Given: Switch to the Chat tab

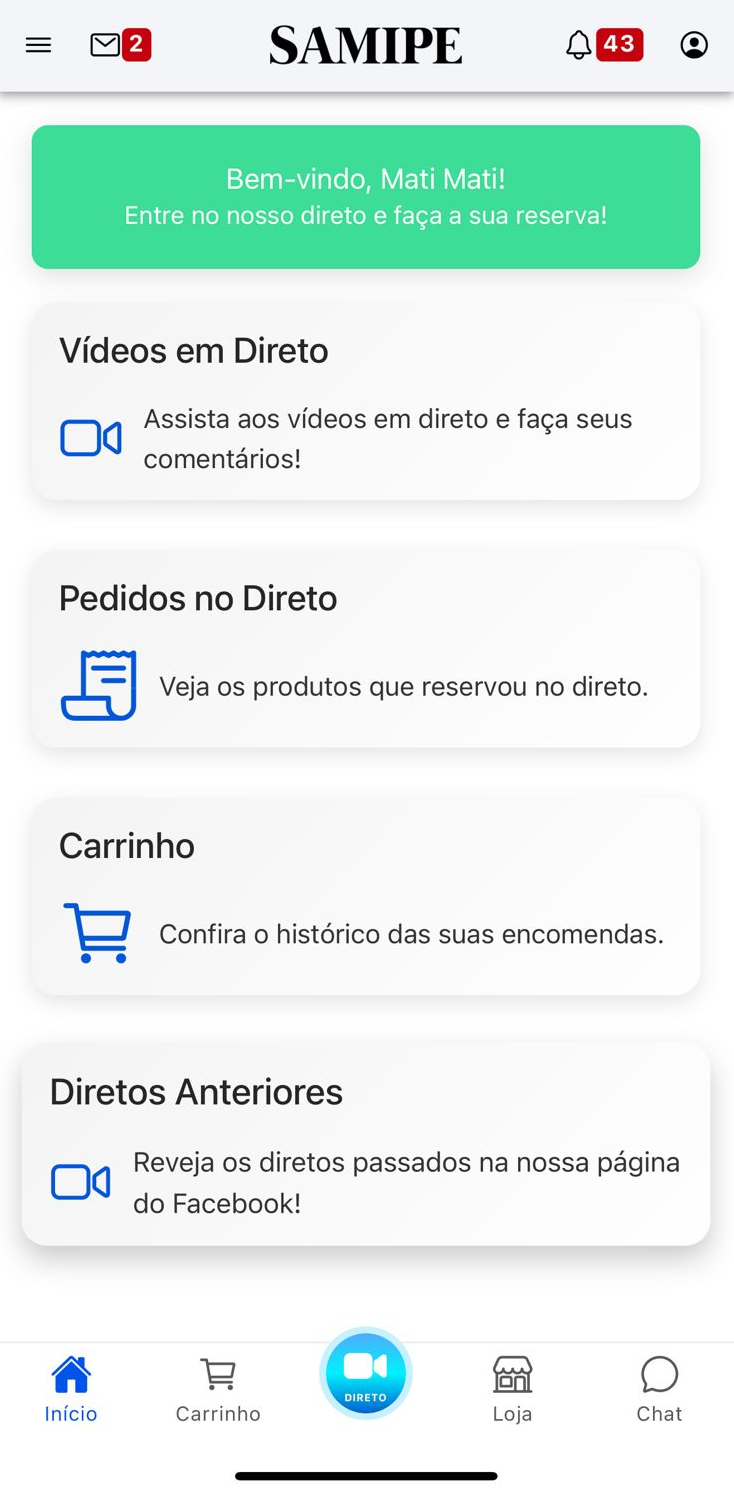Looking at the screenshot, I should coord(659,1389).
